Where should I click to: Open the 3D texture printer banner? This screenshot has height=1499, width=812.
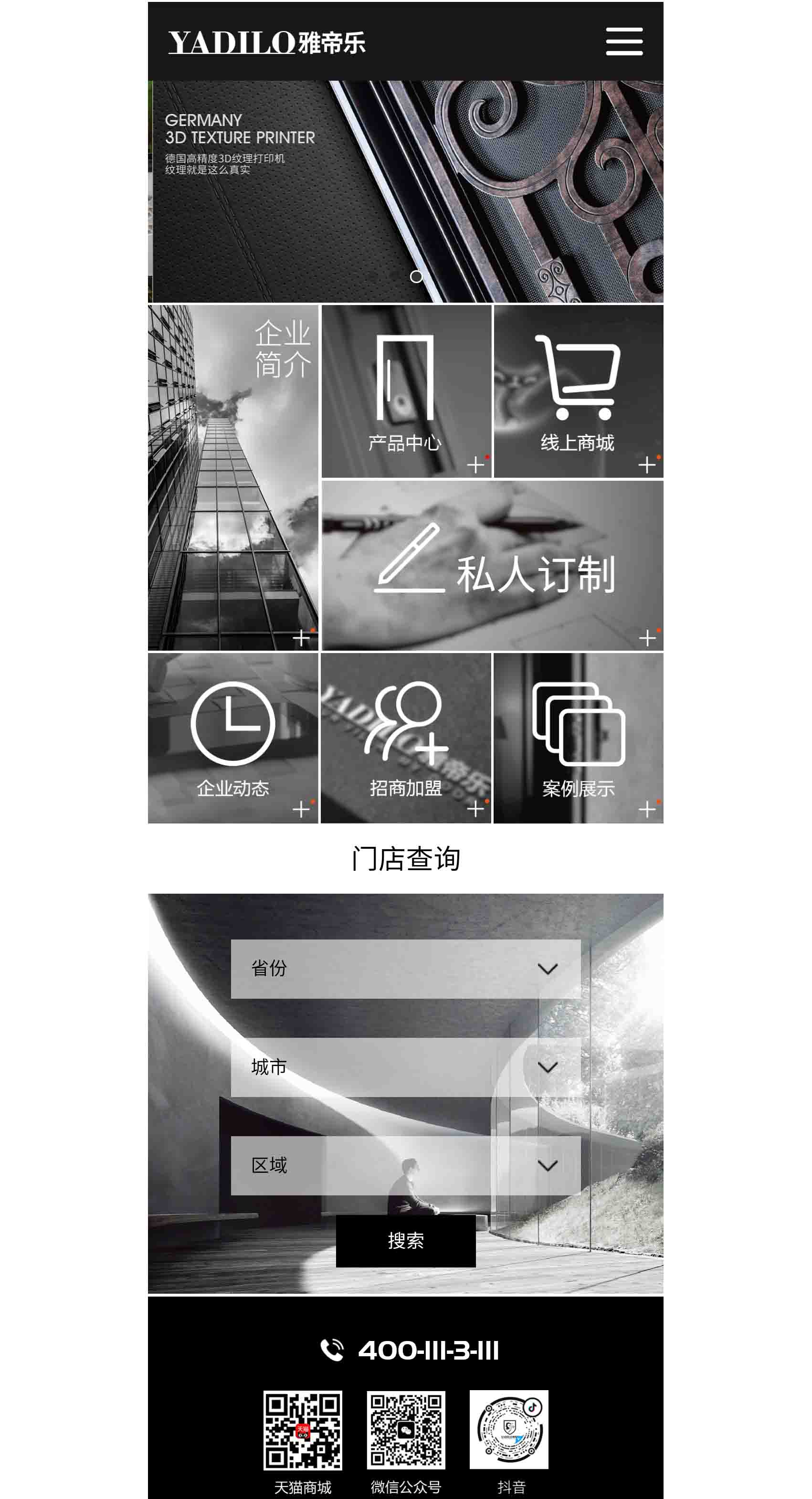(x=406, y=192)
